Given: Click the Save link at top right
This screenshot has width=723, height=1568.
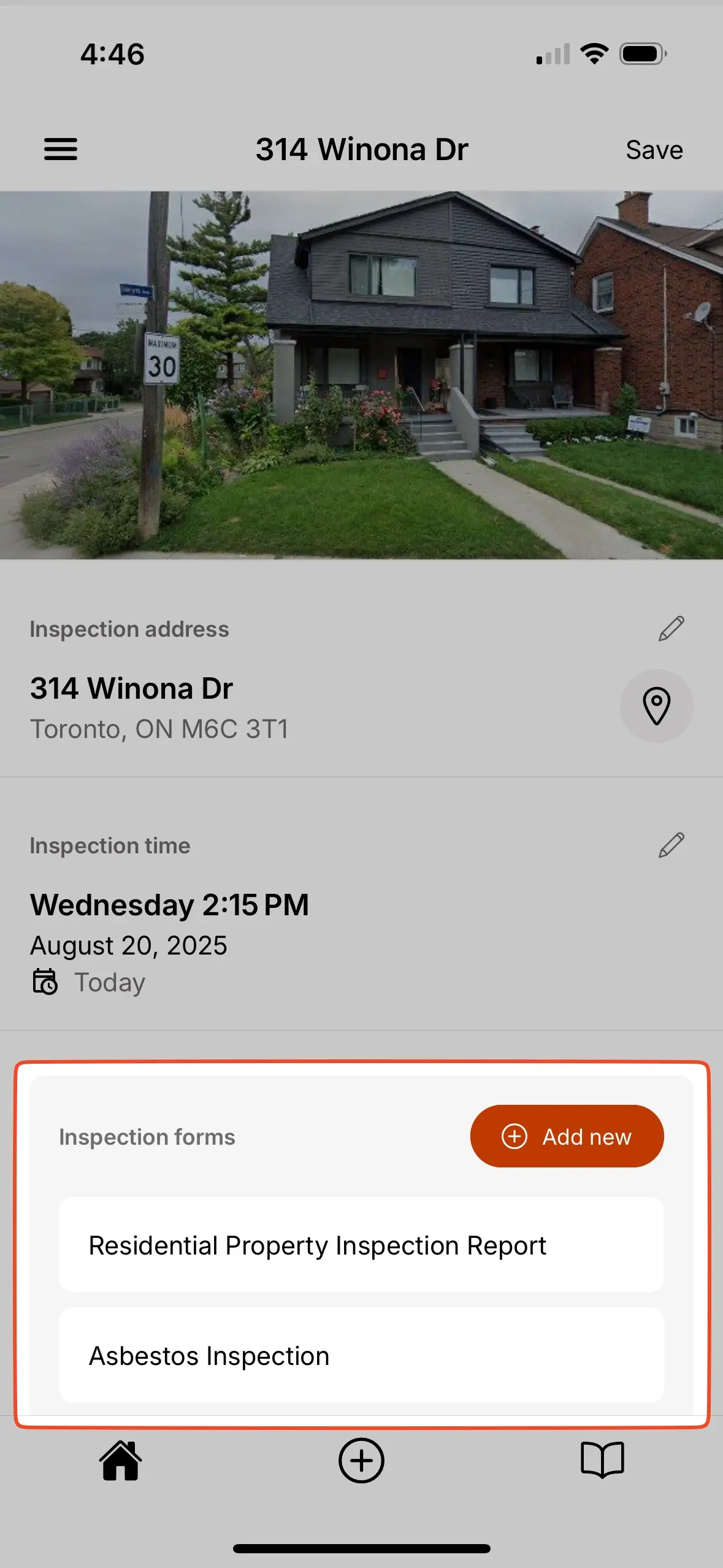Looking at the screenshot, I should [x=654, y=149].
